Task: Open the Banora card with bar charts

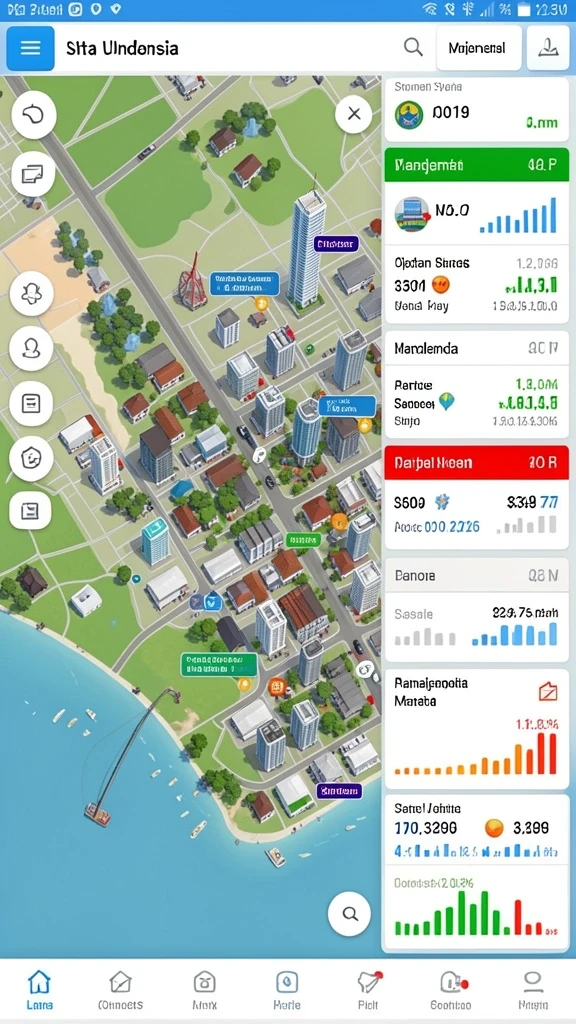Action: click(x=477, y=611)
